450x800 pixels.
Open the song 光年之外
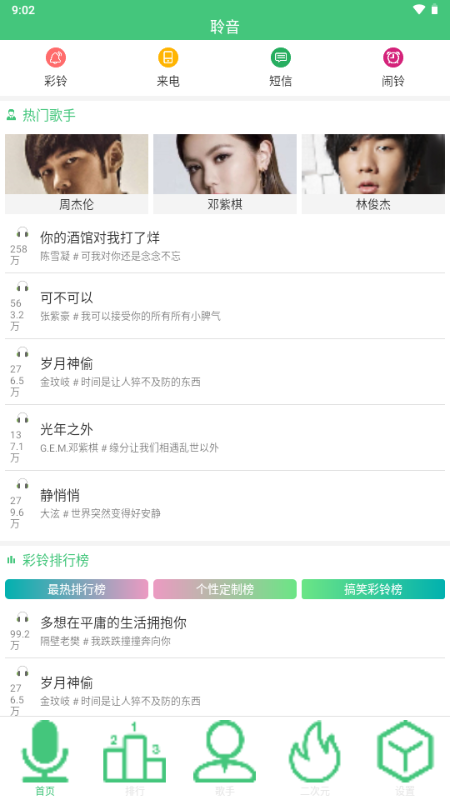tap(225, 438)
